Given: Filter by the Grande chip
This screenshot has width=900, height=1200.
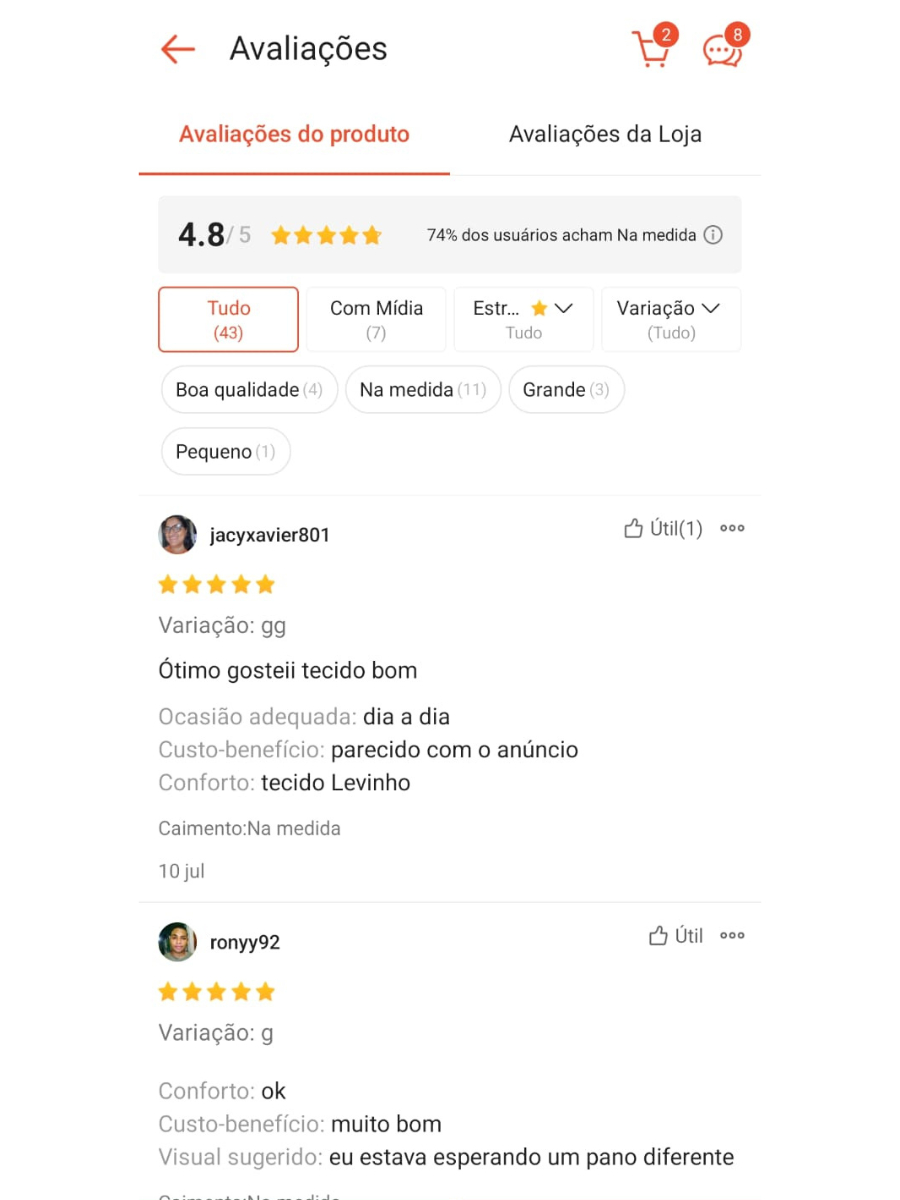Looking at the screenshot, I should [x=566, y=390].
